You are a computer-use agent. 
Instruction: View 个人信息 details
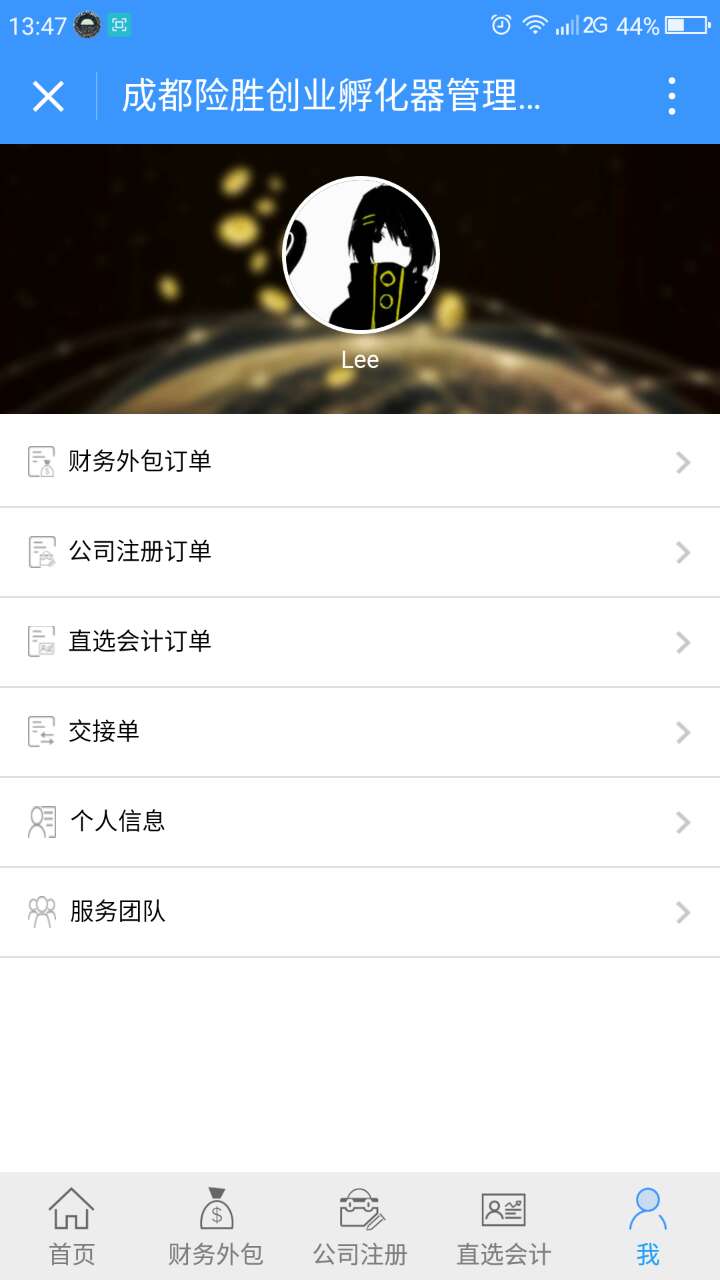[360, 822]
